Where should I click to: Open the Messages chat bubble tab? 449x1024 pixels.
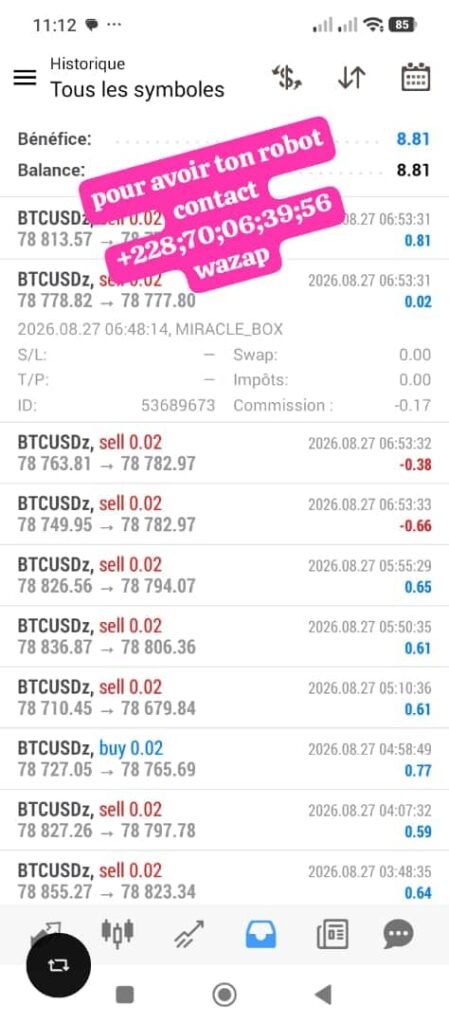(x=398, y=935)
